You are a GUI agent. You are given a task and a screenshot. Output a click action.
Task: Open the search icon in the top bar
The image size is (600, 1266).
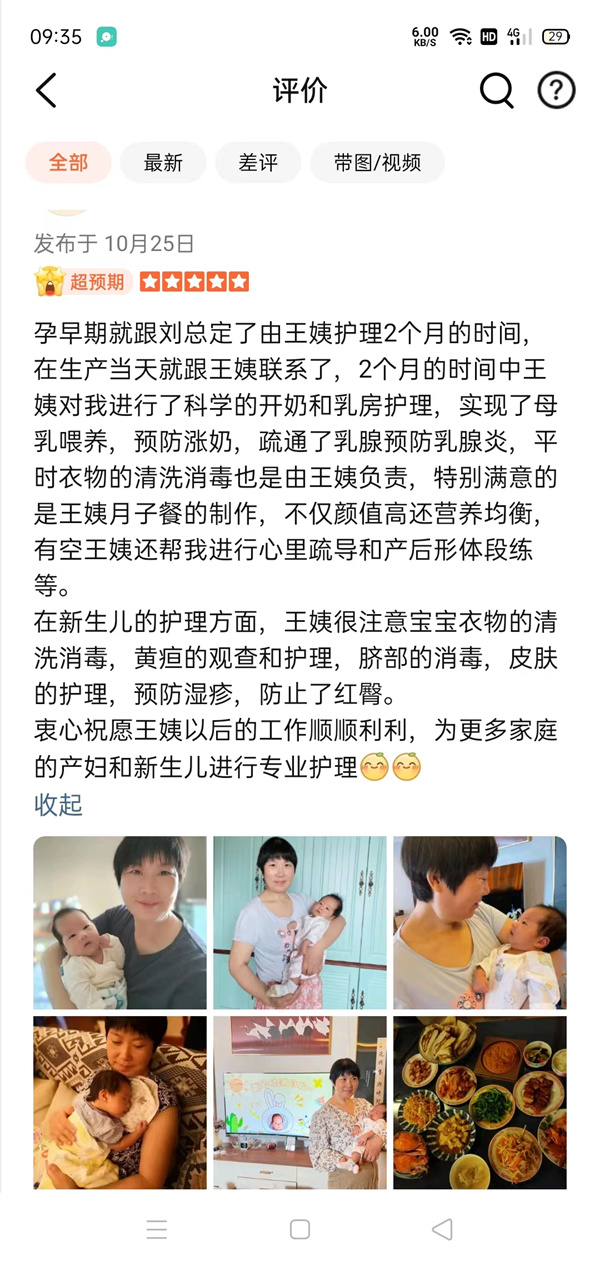(x=496, y=91)
